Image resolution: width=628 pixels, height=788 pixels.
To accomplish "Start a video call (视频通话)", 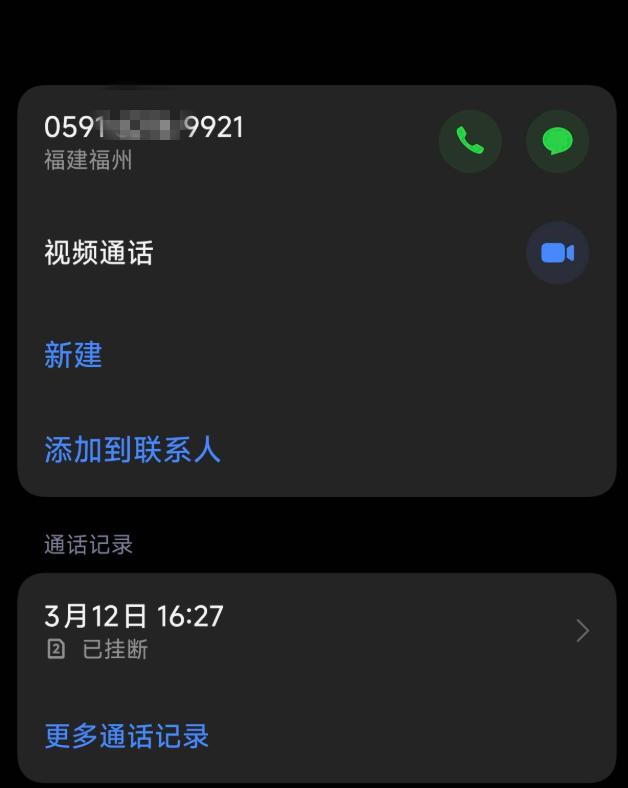I will pyautogui.click(x=557, y=253).
